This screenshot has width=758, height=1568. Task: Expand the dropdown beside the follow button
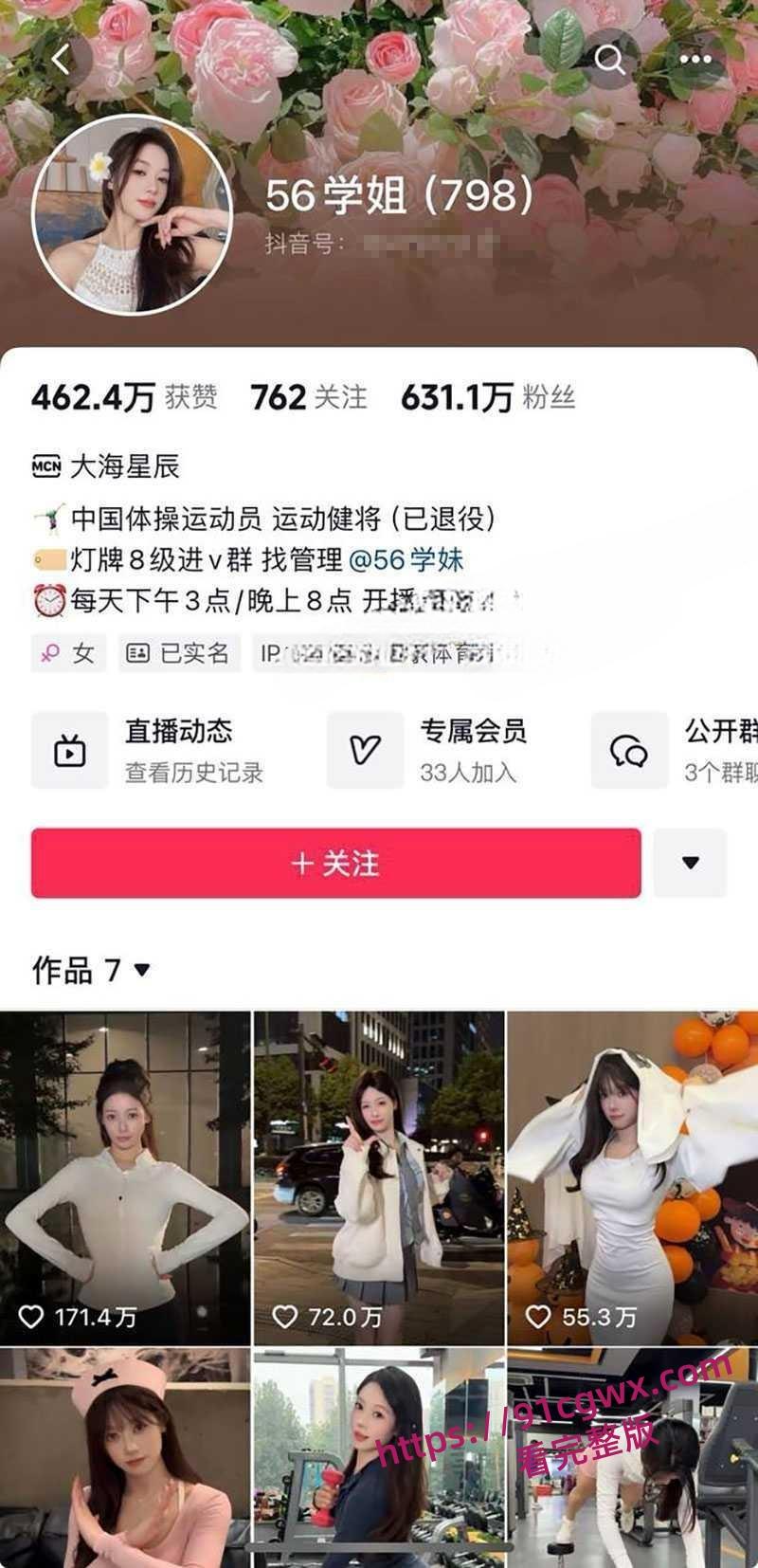(688, 864)
